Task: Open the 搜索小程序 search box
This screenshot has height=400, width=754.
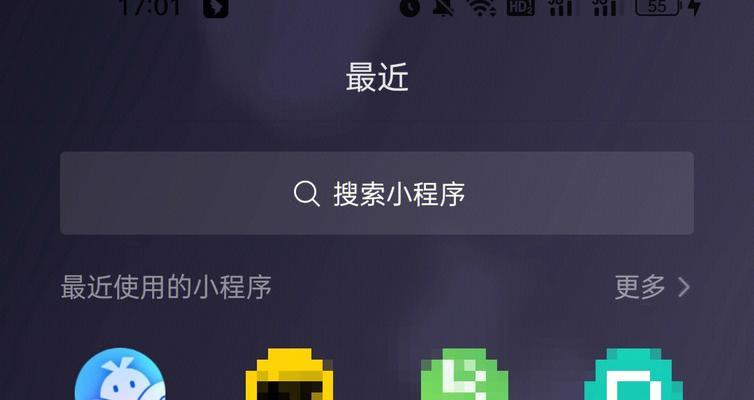Action: click(377, 193)
